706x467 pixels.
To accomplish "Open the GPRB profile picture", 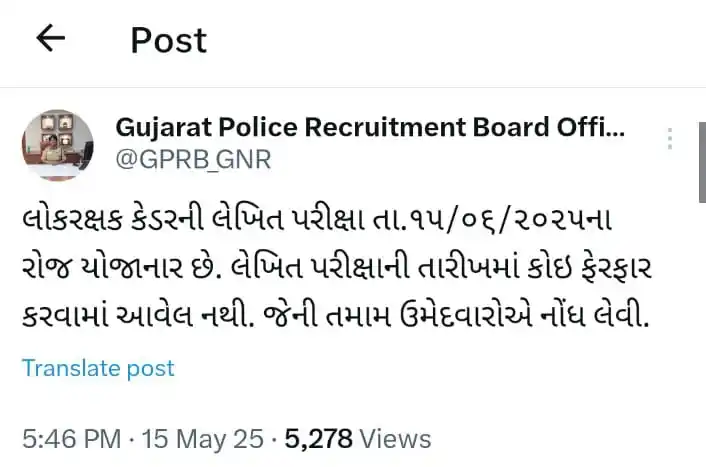I will 58,145.
